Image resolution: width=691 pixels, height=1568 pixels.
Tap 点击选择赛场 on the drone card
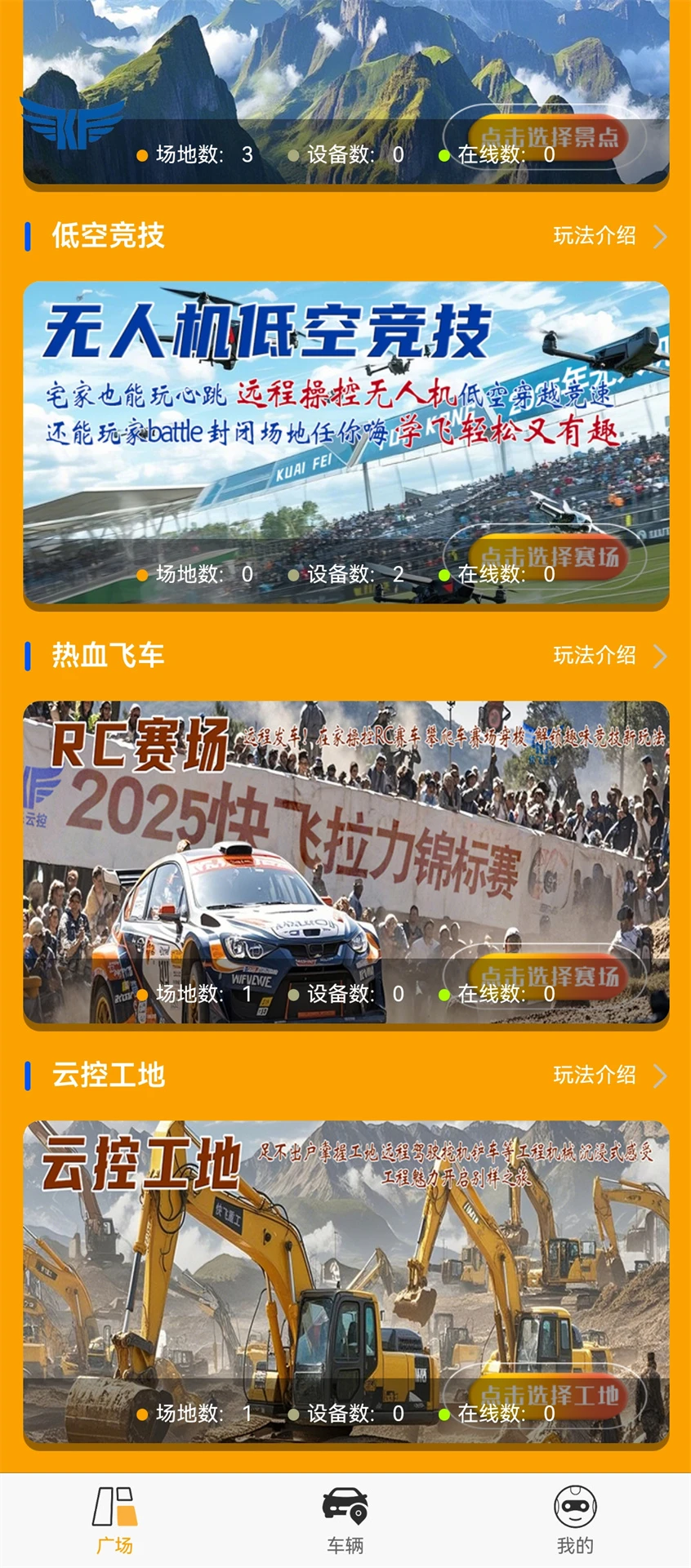pyautogui.click(x=548, y=557)
